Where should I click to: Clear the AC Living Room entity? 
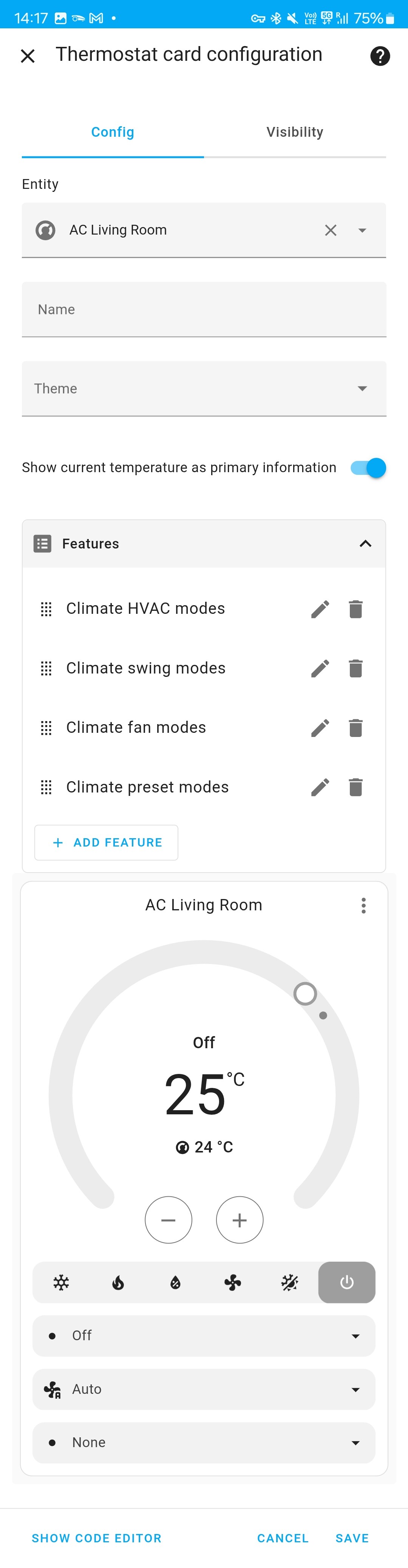(x=331, y=230)
